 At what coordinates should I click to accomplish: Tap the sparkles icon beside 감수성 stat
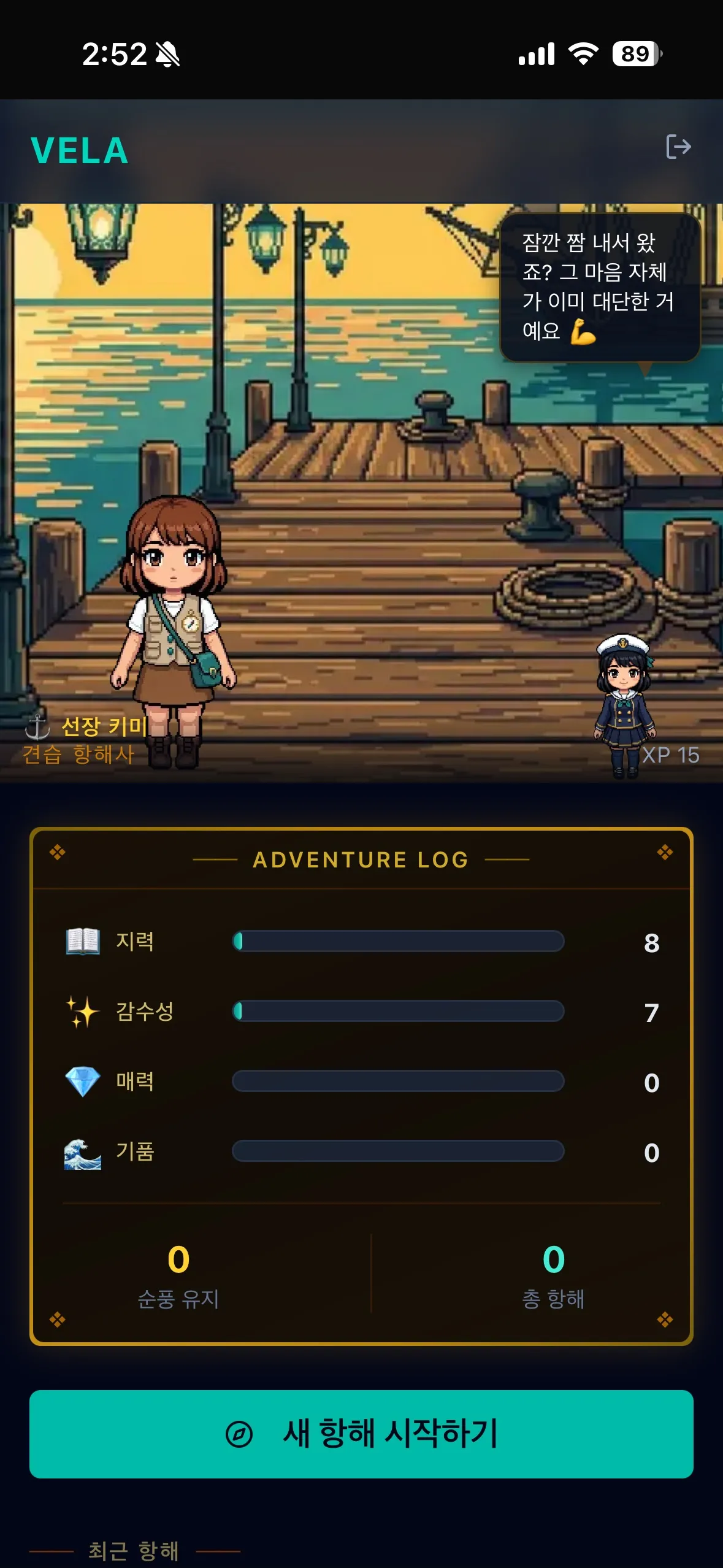83,1011
